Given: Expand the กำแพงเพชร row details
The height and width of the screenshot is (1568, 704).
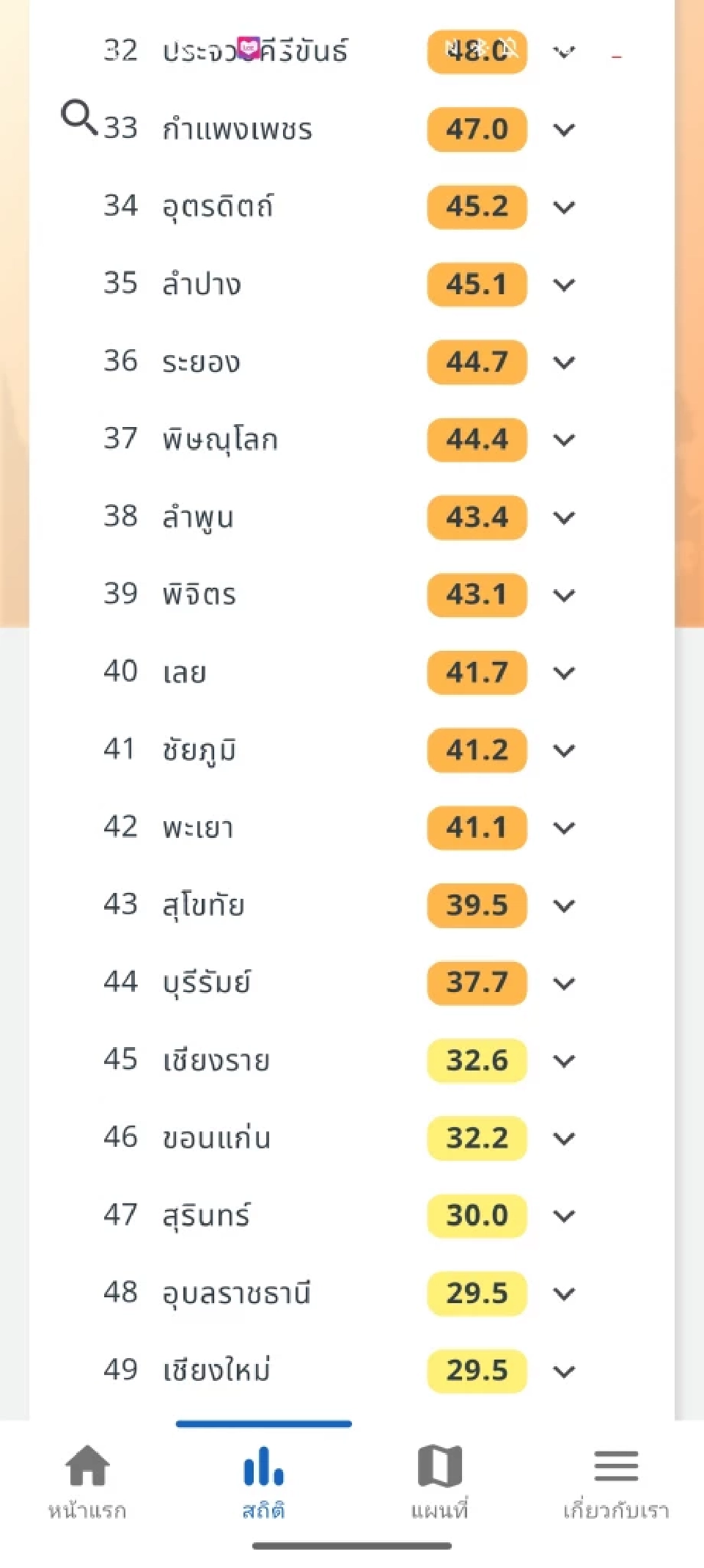Looking at the screenshot, I should 564,130.
